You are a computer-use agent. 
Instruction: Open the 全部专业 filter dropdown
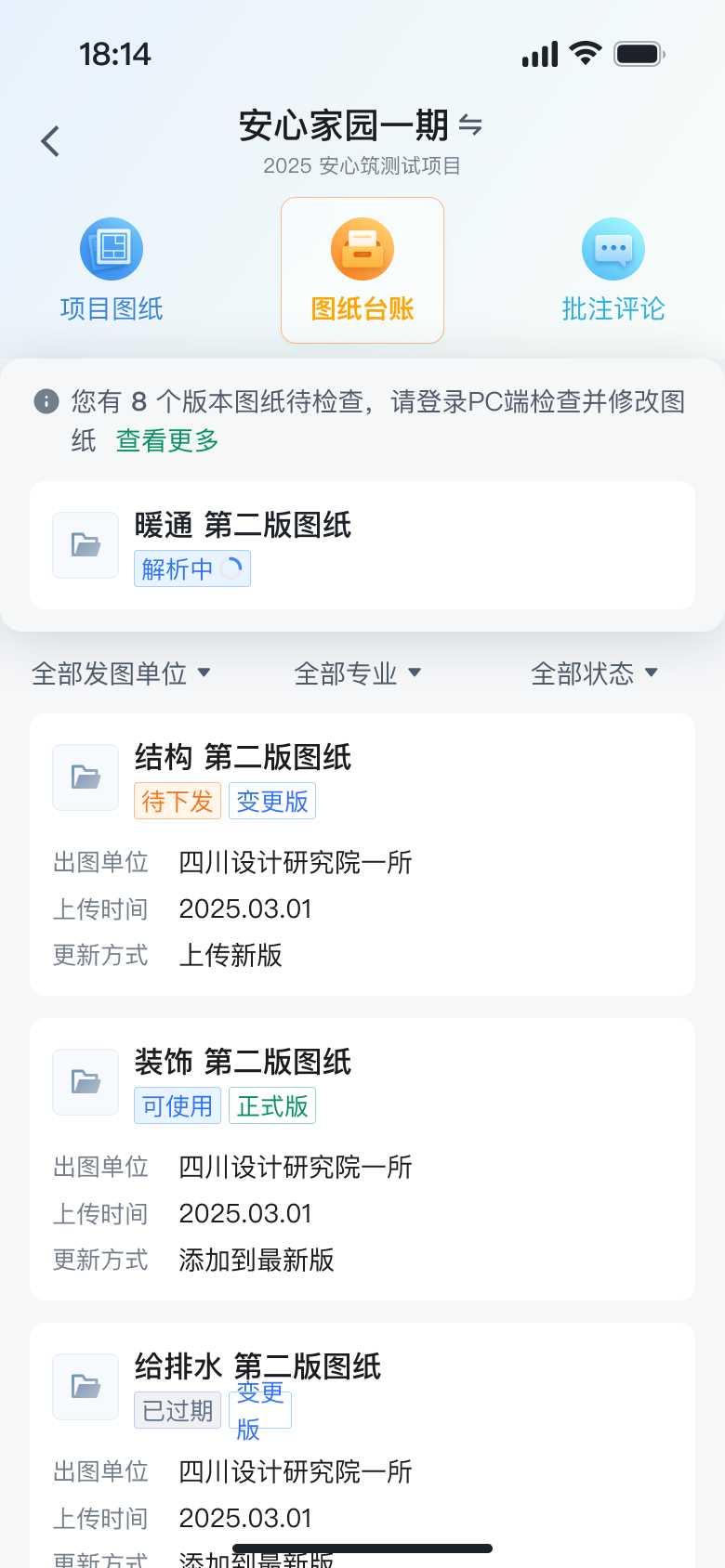360,673
